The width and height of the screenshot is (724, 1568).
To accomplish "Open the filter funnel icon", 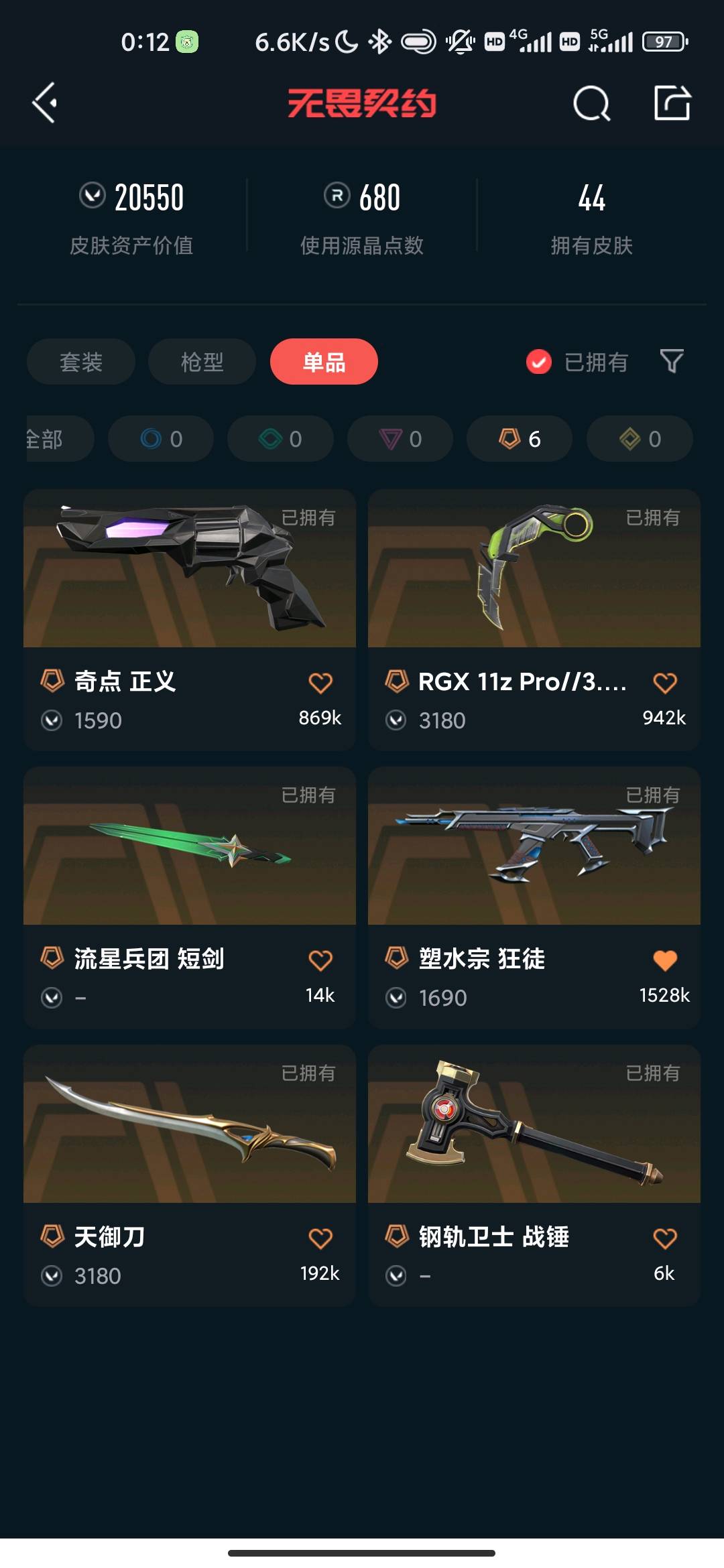I will point(672,362).
